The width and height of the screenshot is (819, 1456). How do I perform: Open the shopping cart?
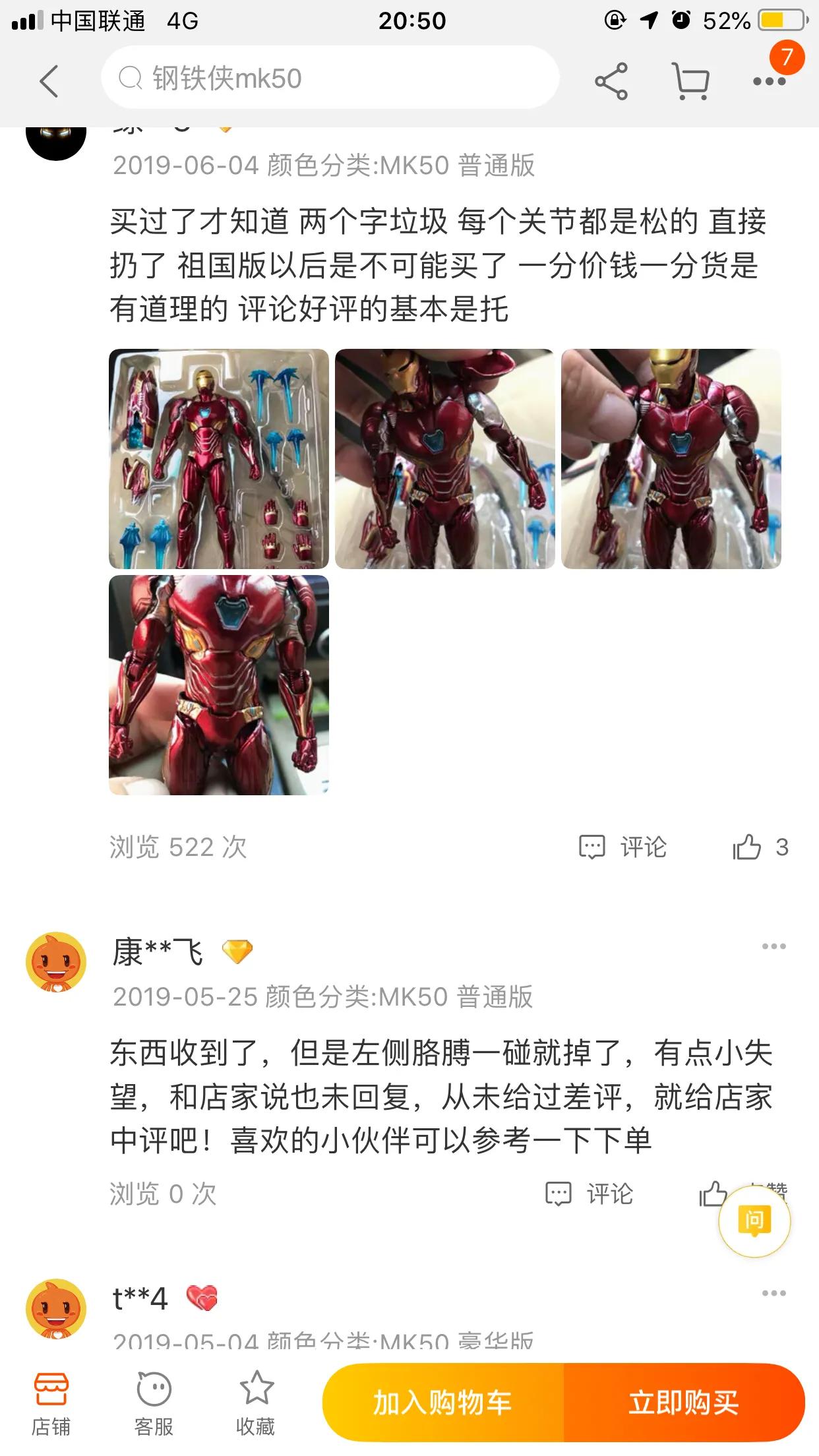tap(690, 81)
